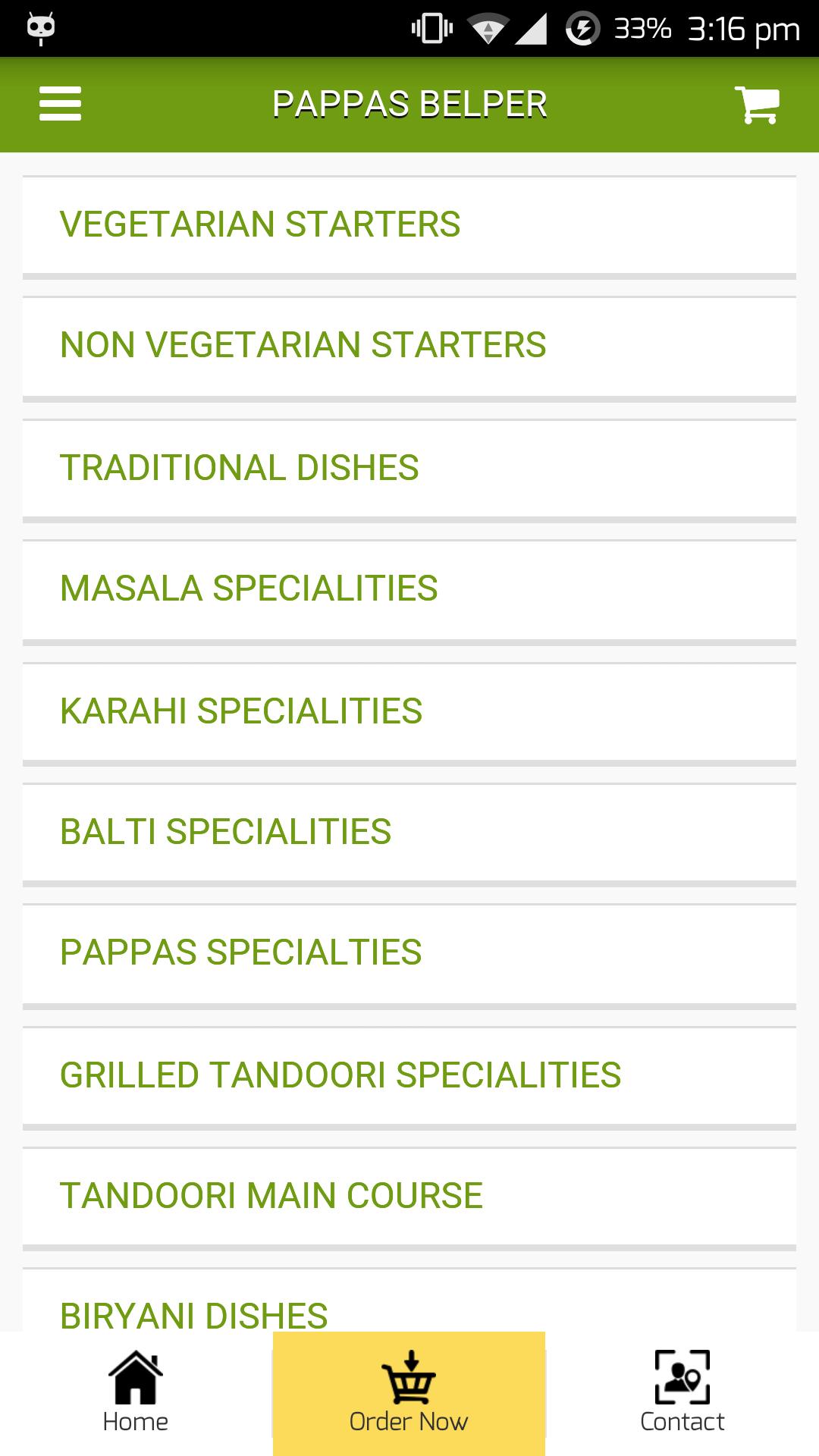This screenshot has height=1456, width=819.
Task: View Grilled Tandoori Specialities
Action: click(x=409, y=1075)
